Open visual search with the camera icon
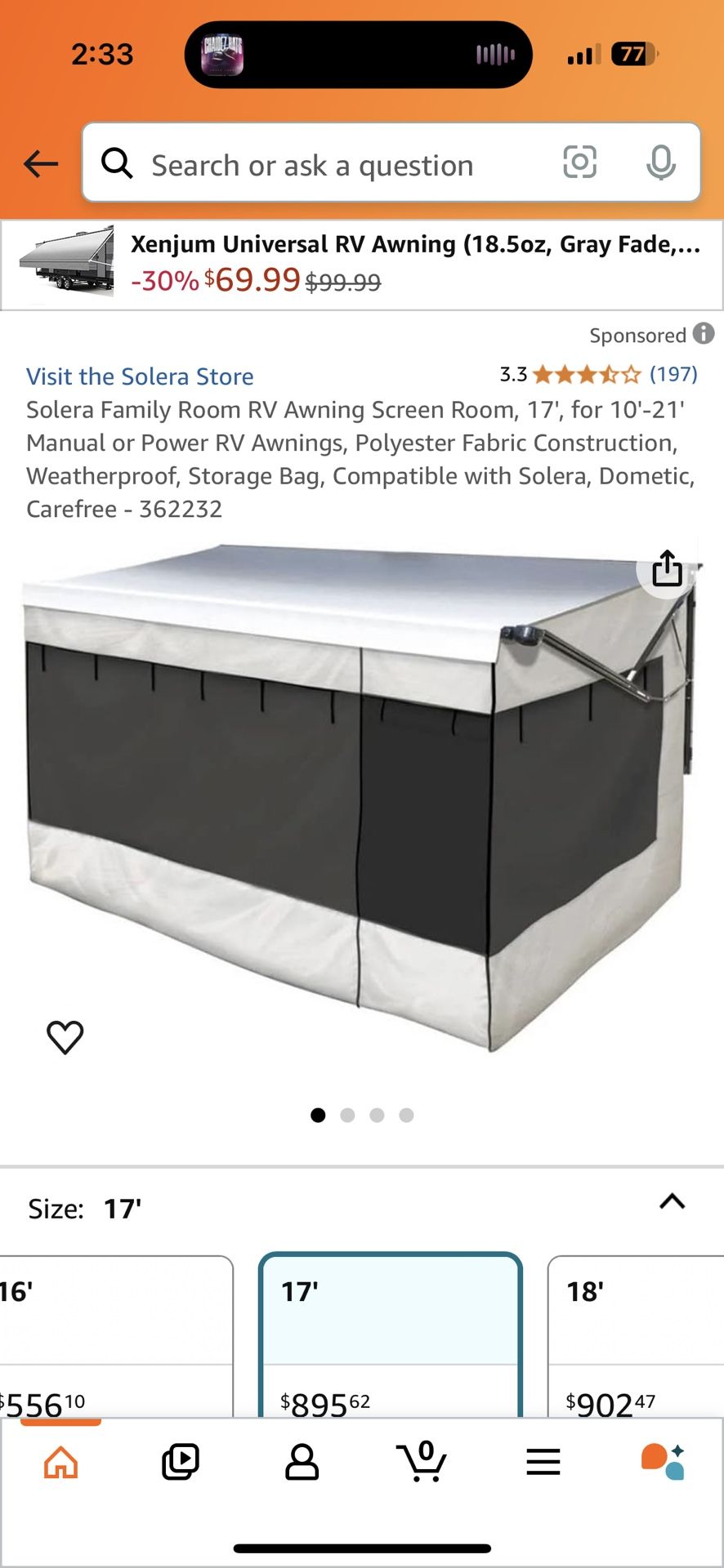 (x=580, y=163)
